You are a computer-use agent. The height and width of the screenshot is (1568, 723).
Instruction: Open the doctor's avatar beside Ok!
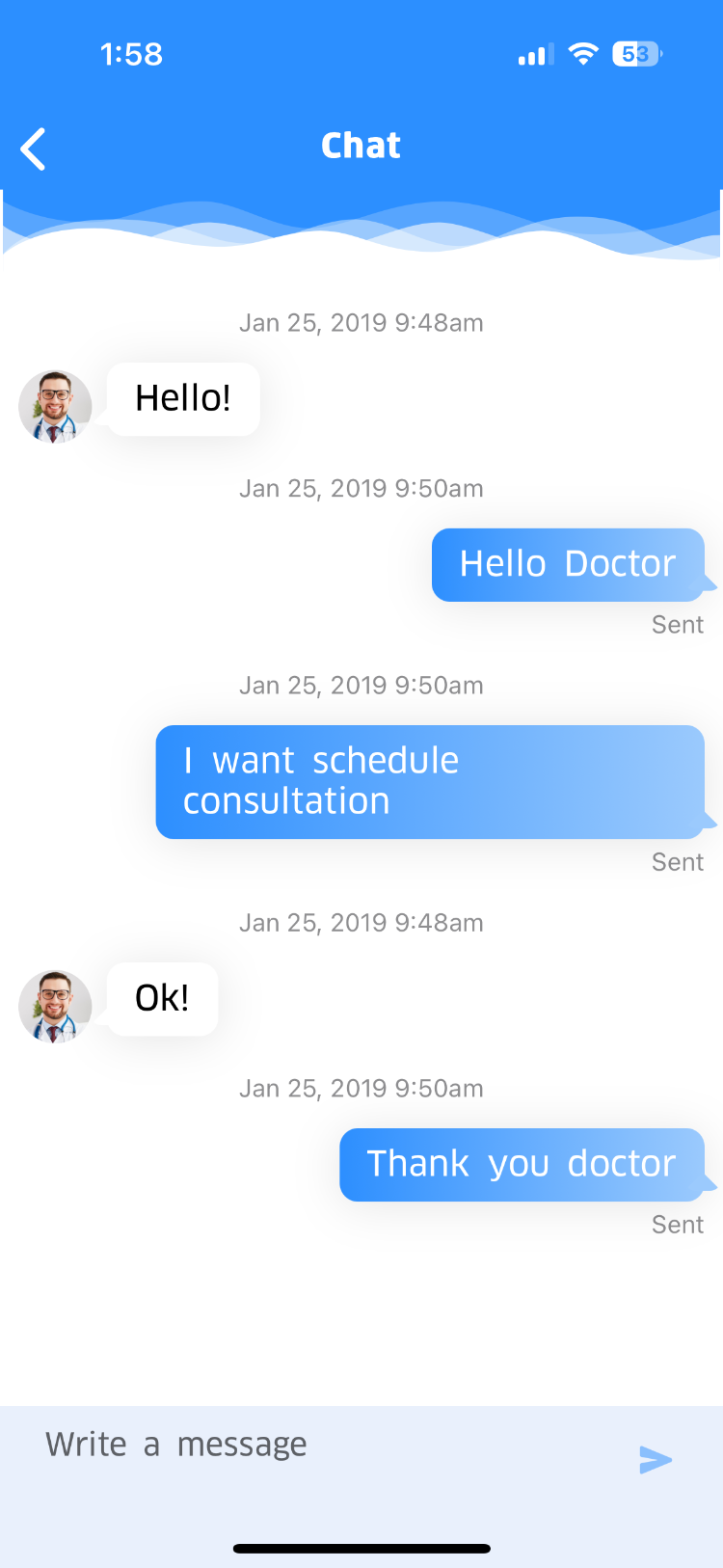(x=55, y=1007)
